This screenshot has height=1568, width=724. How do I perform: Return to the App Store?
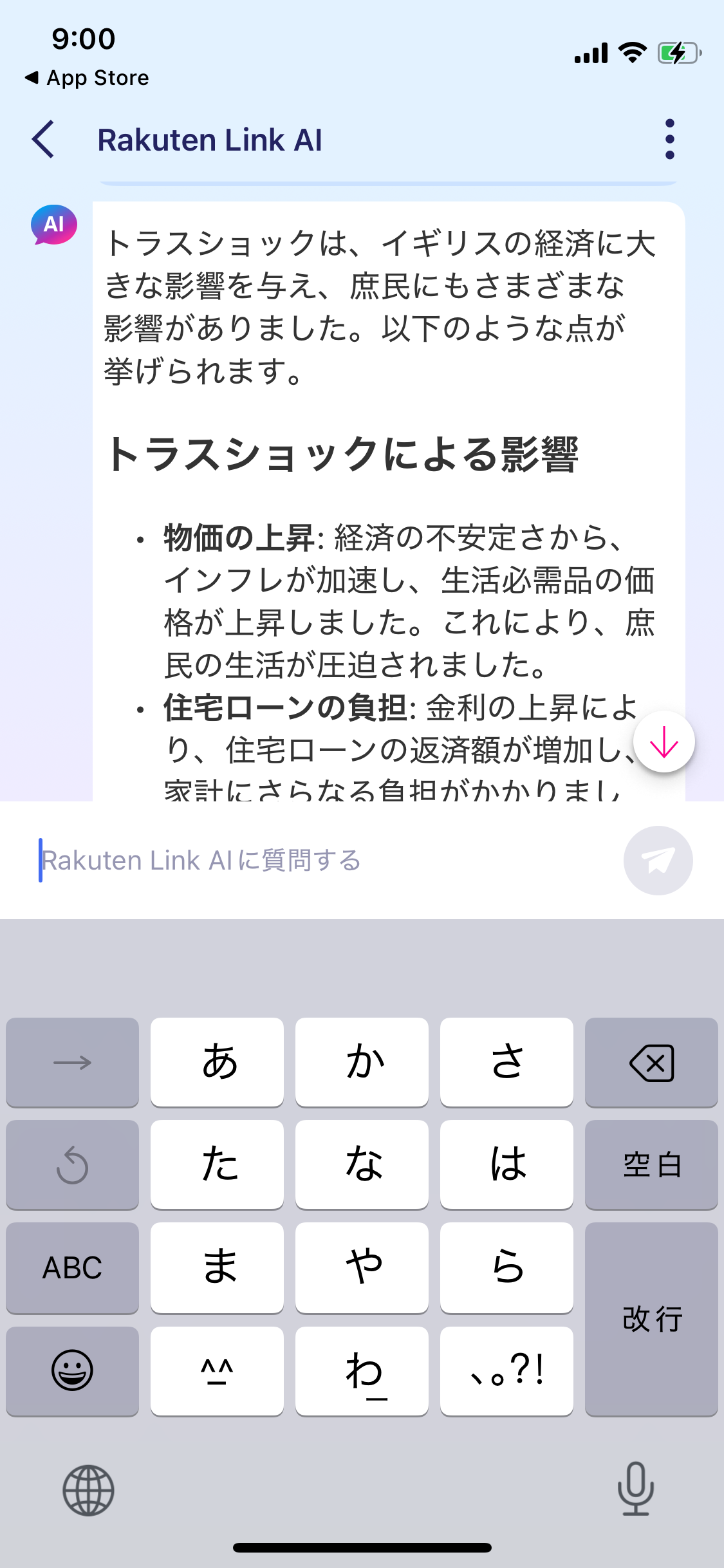coord(87,78)
